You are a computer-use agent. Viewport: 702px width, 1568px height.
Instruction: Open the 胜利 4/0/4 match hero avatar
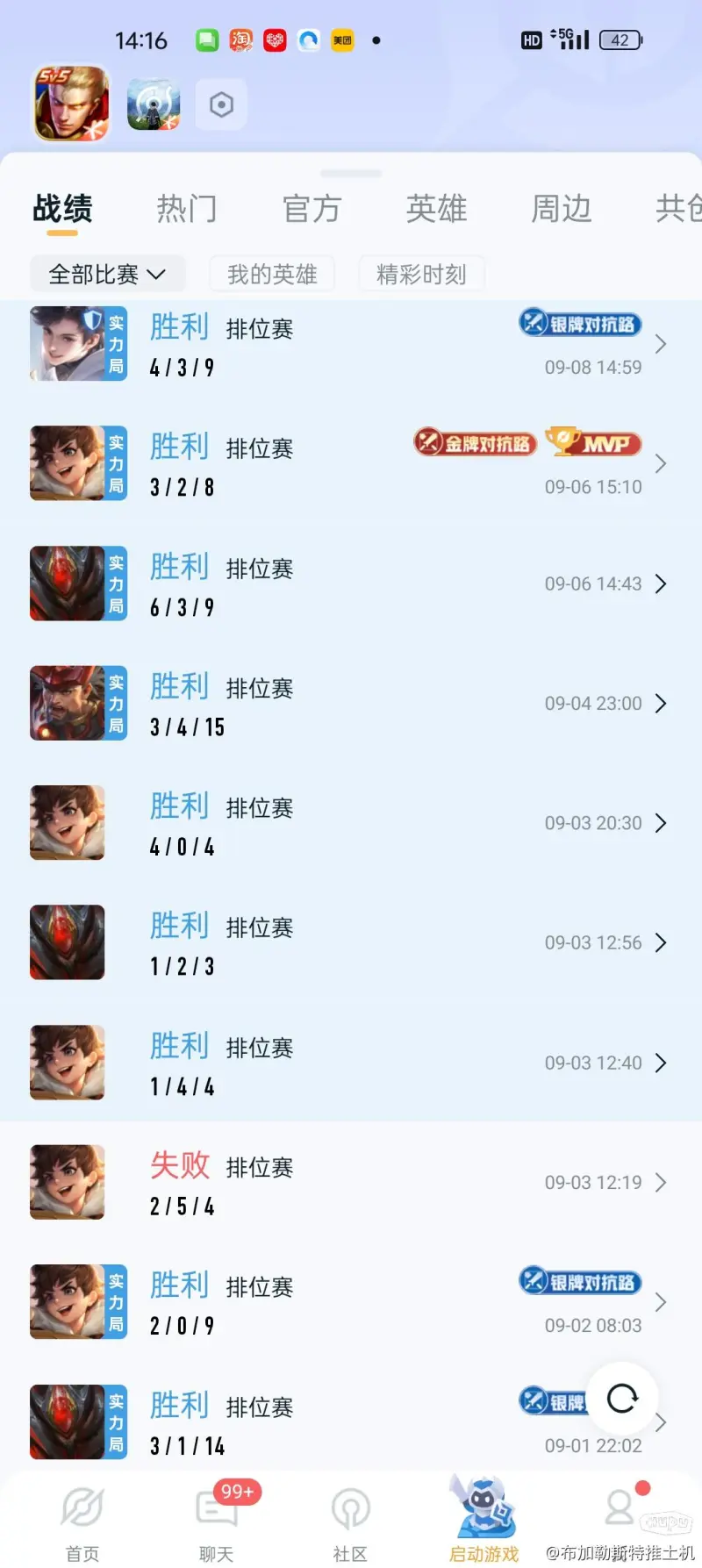(x=67, y=823)
